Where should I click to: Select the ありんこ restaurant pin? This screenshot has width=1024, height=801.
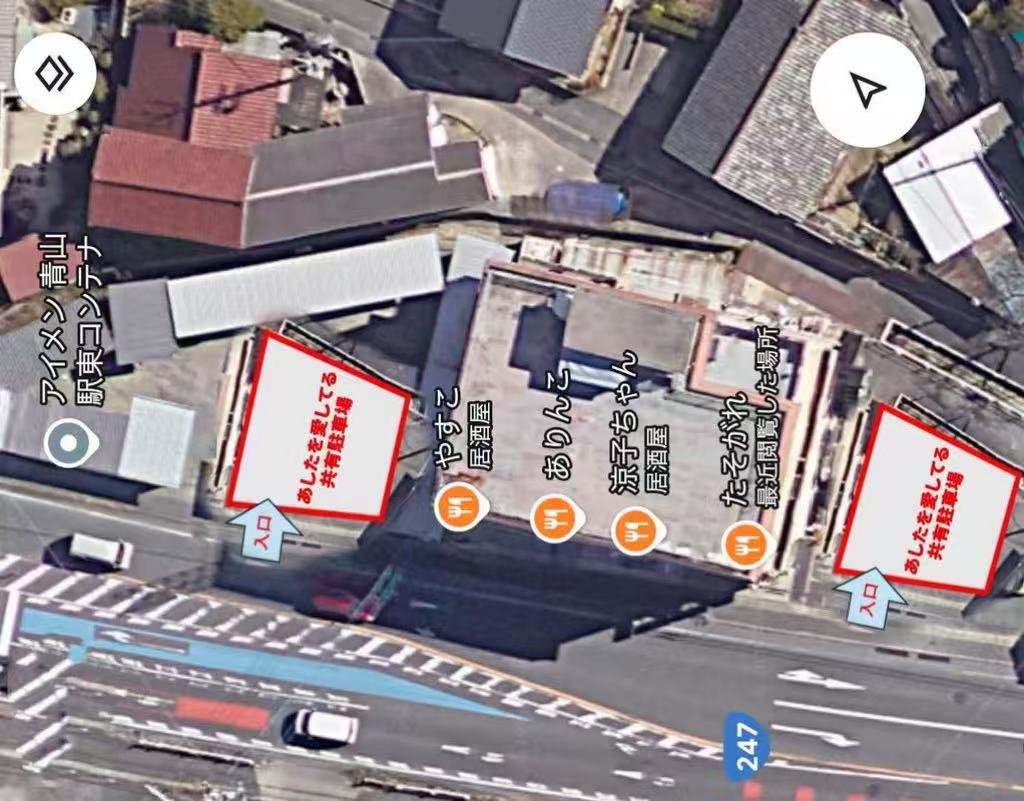[x=553, y=518]
